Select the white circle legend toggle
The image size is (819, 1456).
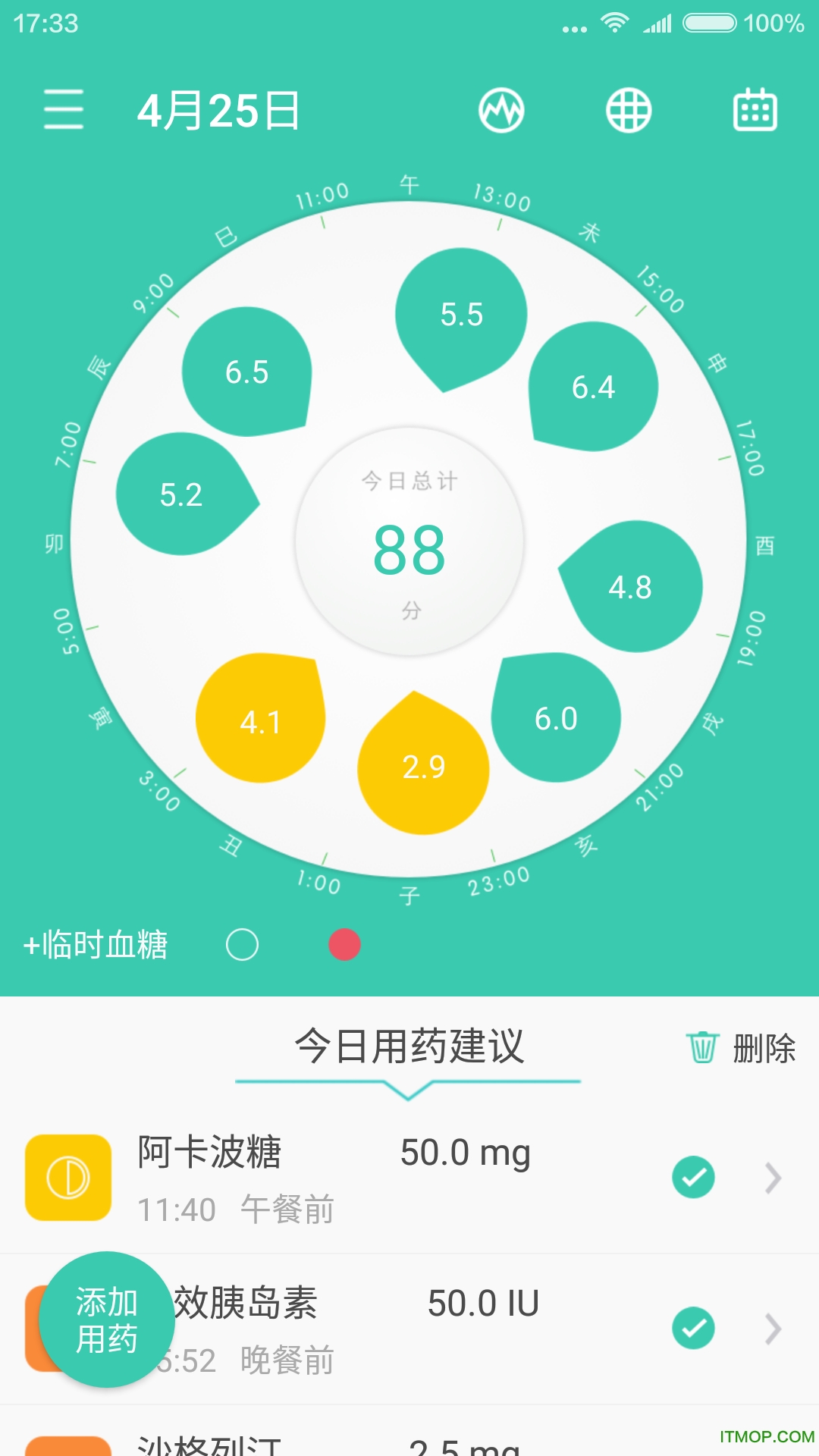(243, 946)
